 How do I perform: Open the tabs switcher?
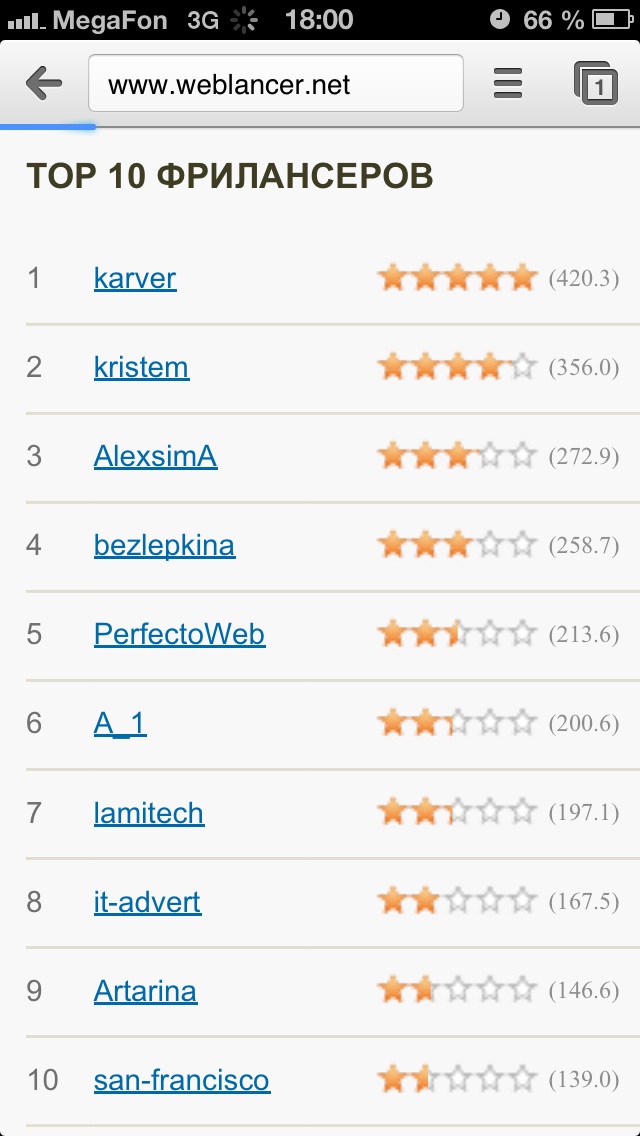pos(596,83)
